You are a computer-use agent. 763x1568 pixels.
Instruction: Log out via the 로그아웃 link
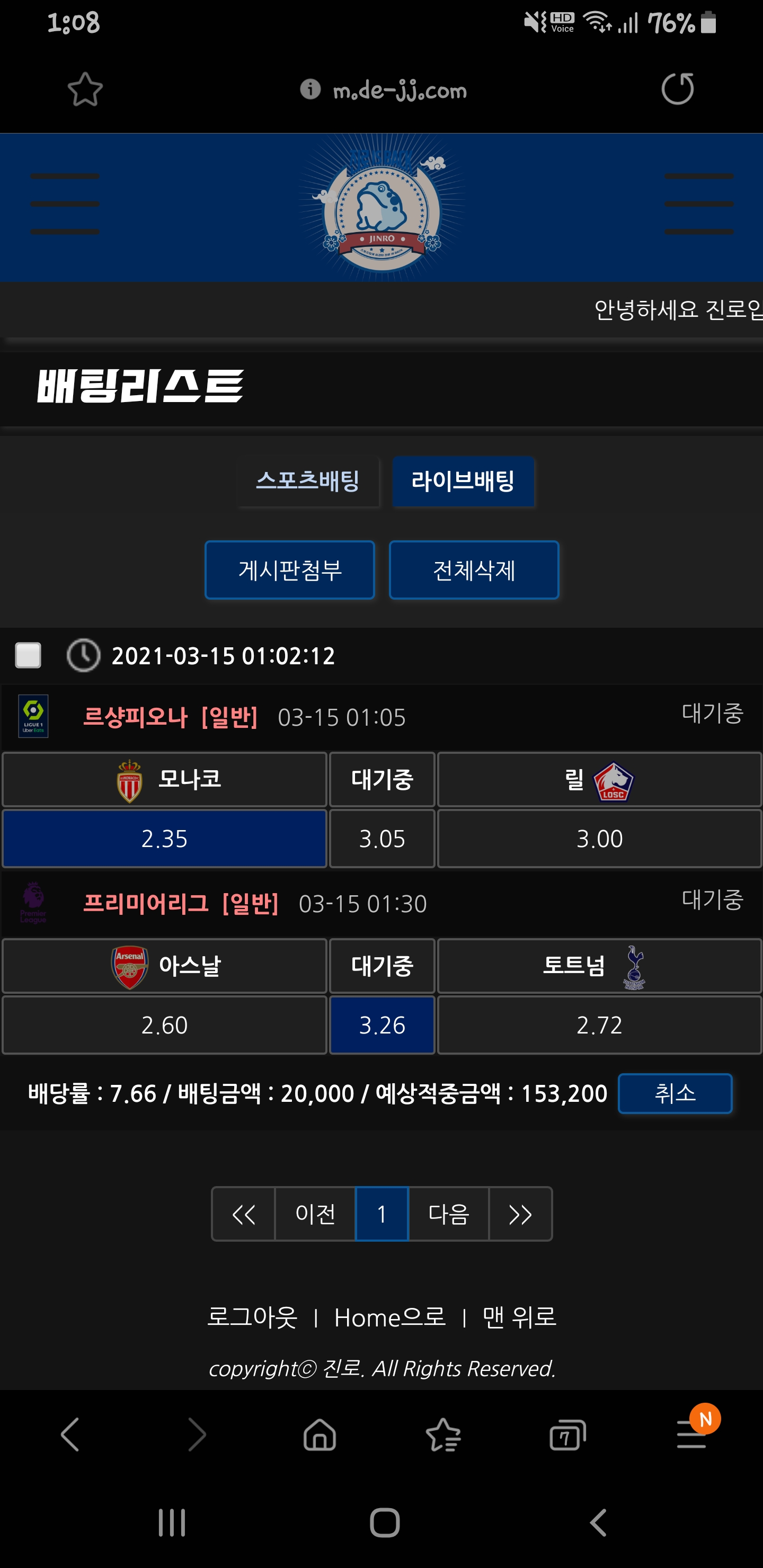click(252, 1317)
